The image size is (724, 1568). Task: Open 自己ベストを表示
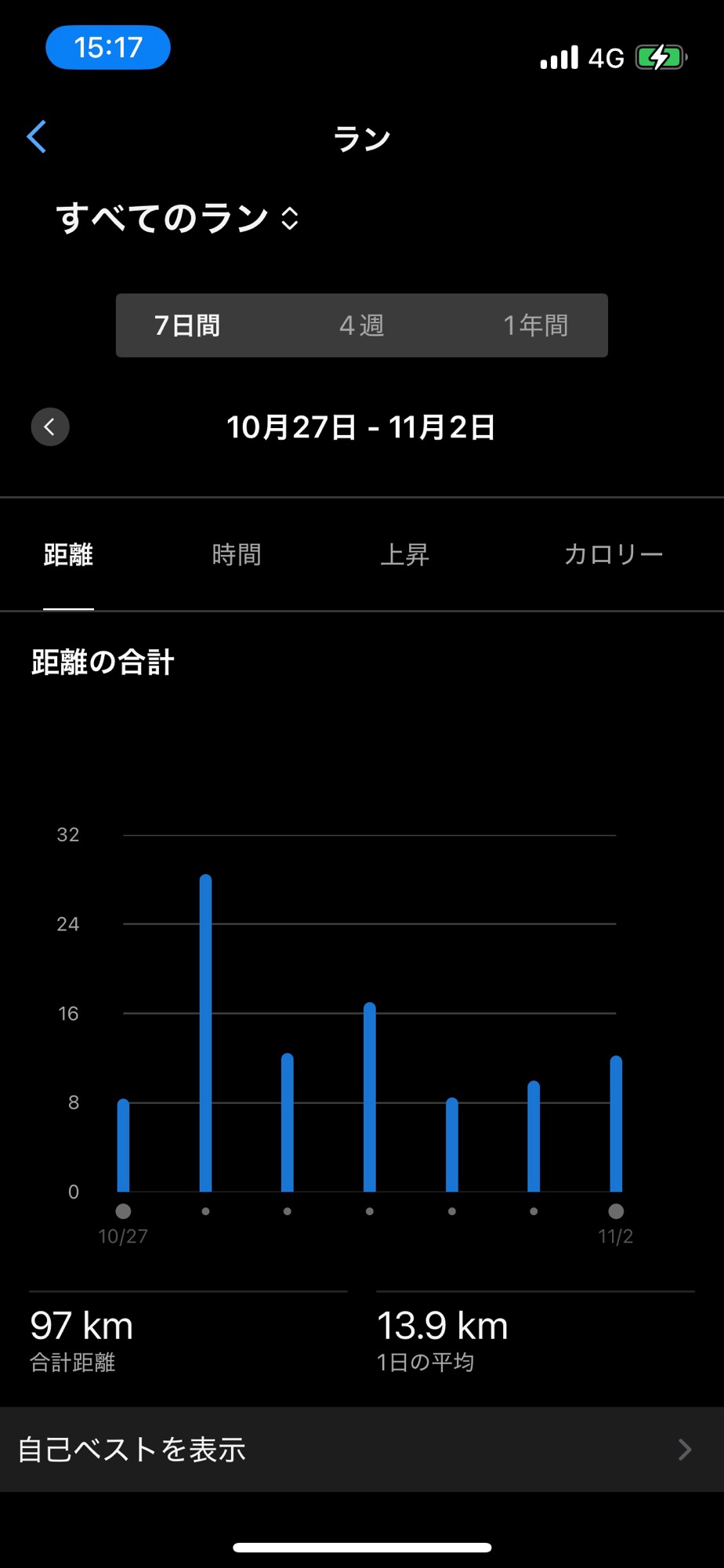(x=361, y=1450)
